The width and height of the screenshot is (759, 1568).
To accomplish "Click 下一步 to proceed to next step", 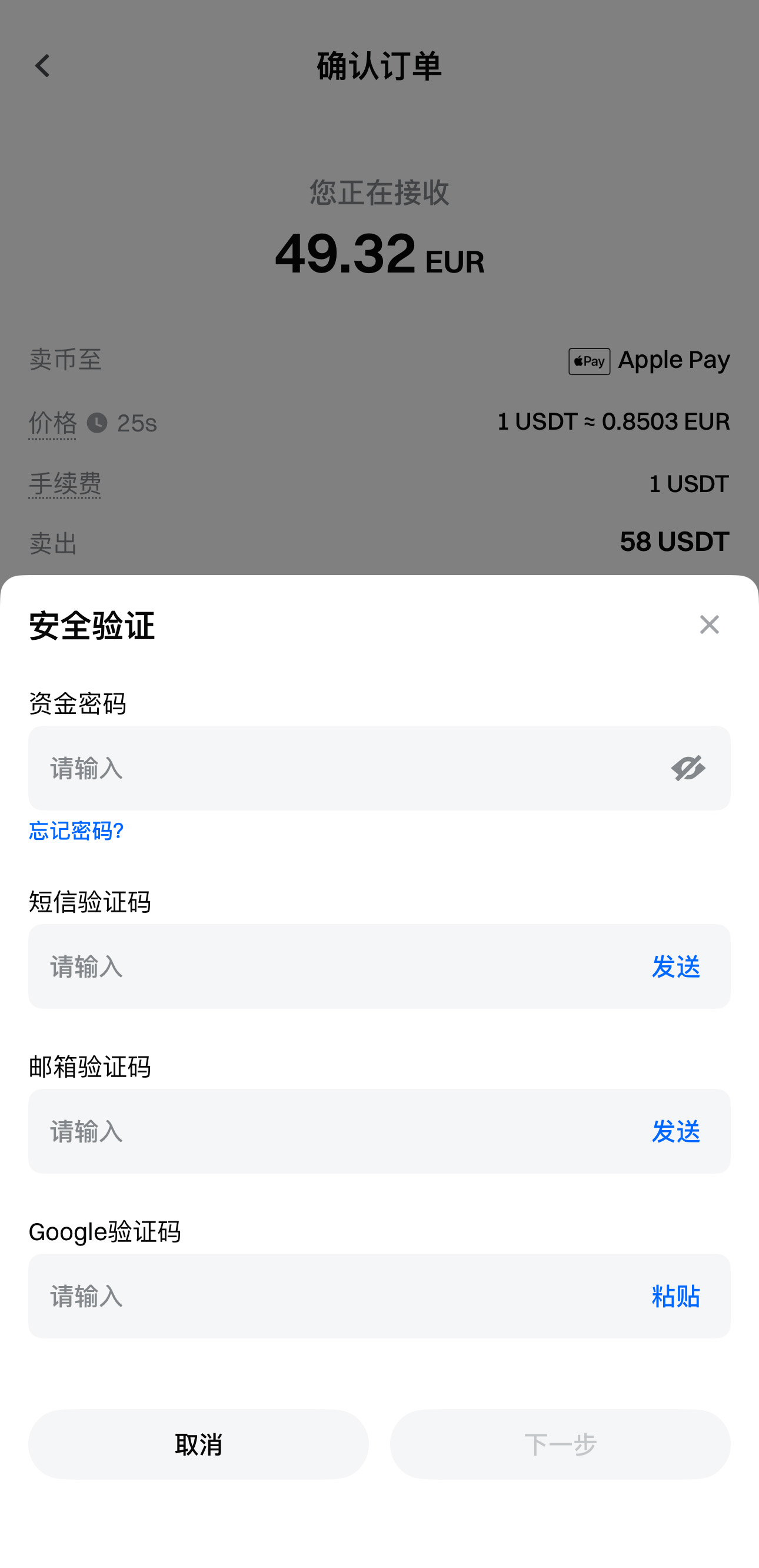I will pyautogui.click(x=561, y=1444).
